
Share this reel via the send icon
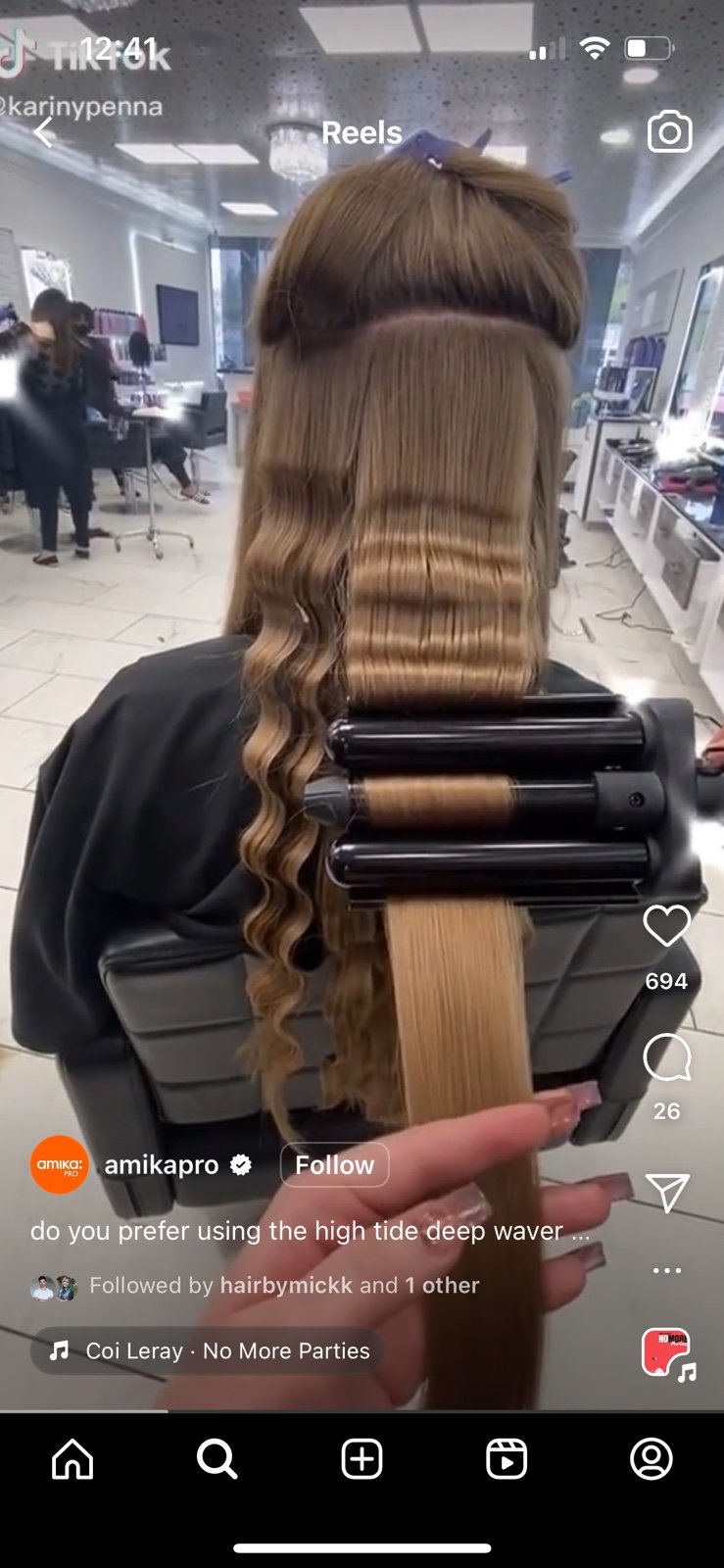click(x=667, y=1192)
